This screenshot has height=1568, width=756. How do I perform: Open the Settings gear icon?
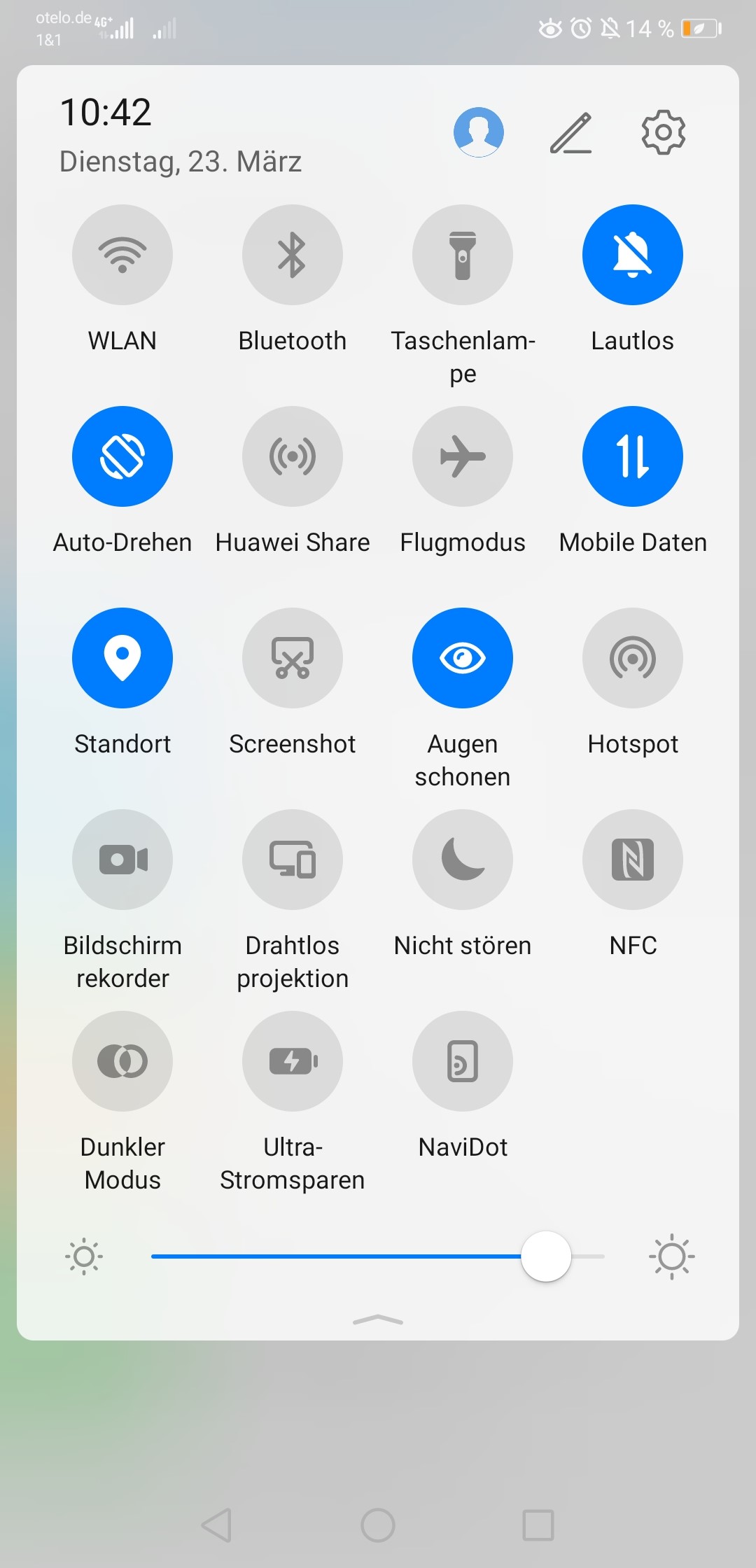pos(661,132)
